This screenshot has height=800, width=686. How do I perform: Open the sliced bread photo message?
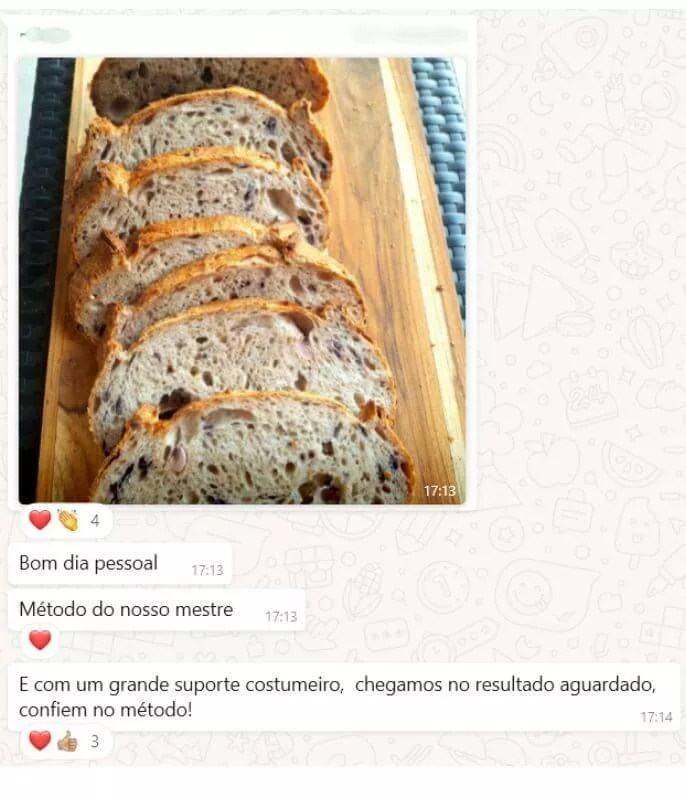point(242,280)
